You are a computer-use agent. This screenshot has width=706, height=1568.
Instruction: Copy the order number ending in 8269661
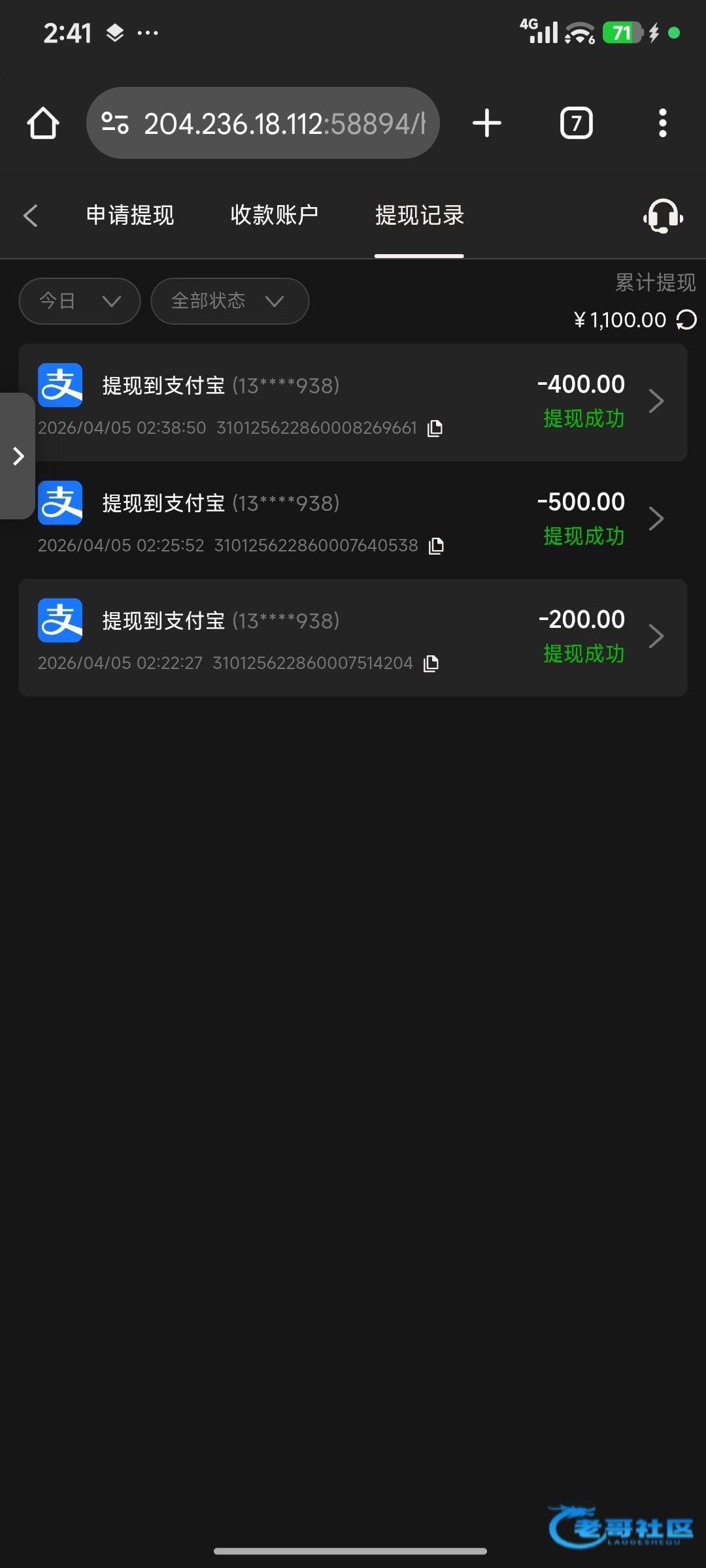point(435,429)
